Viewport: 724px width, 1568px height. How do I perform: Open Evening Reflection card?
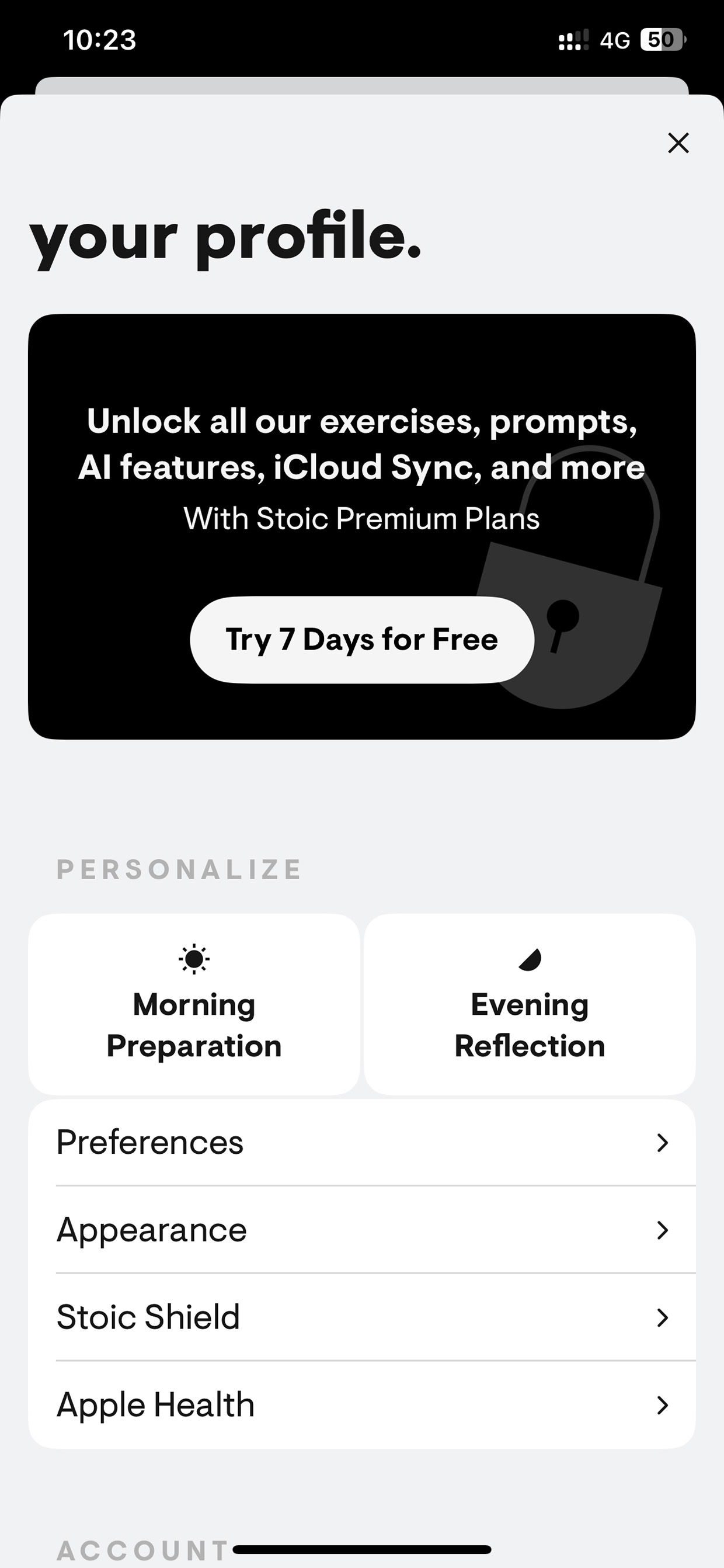click(x=530, y=1004)
